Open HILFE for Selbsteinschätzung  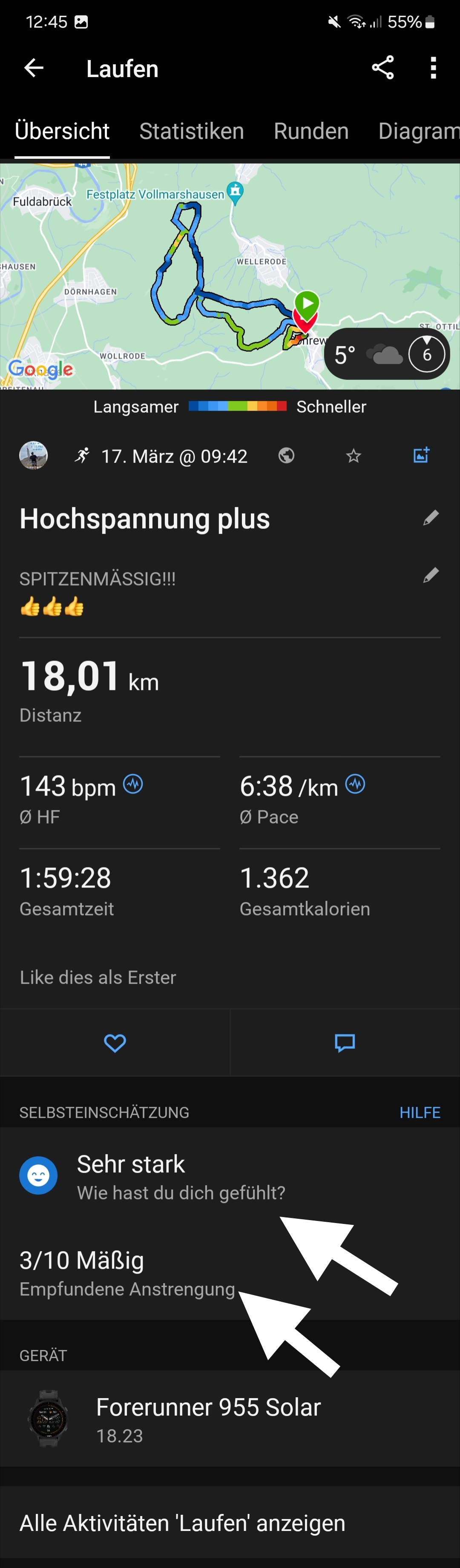pyautogui.click(x=419, y=1112)
